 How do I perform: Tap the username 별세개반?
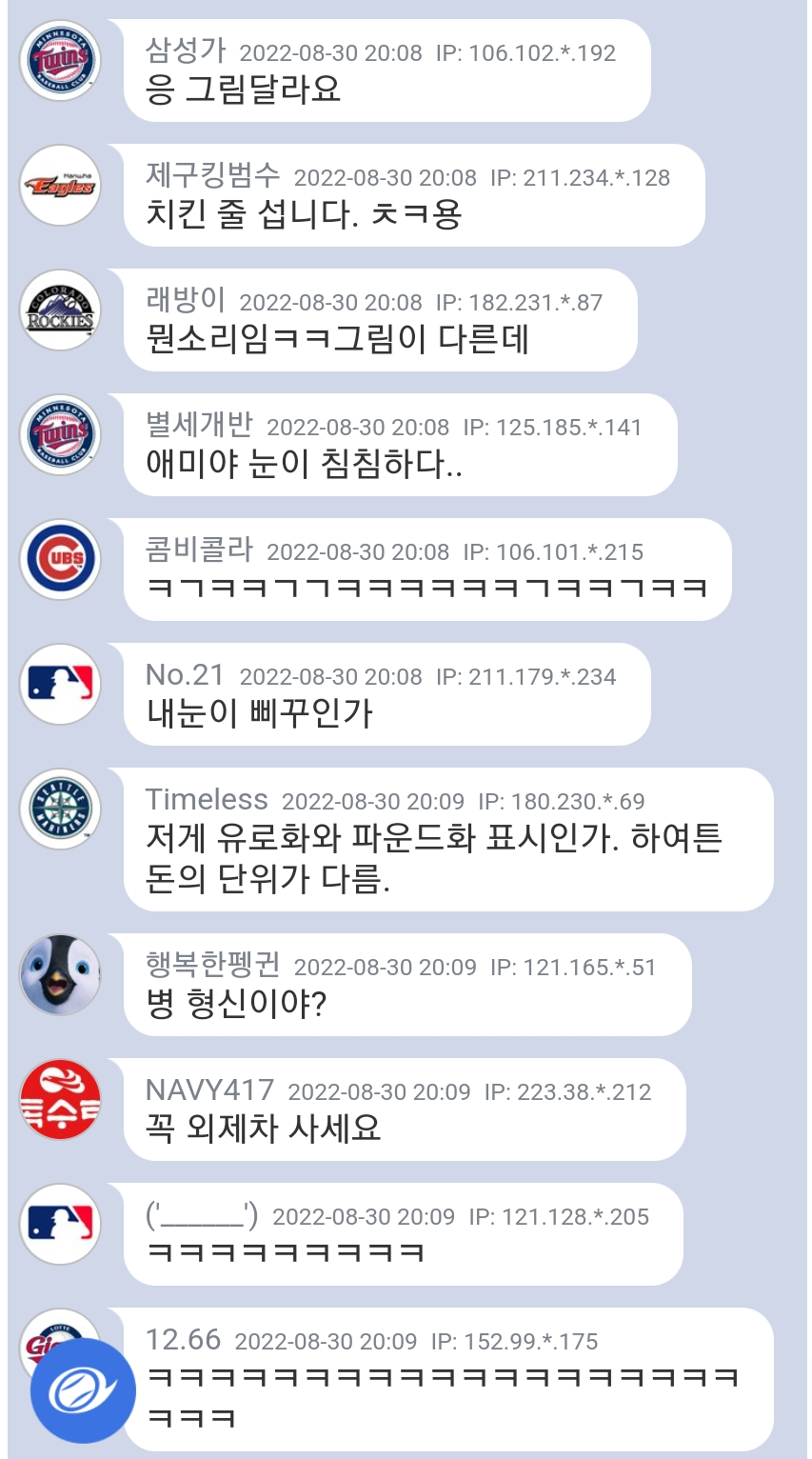click(199, 425)
